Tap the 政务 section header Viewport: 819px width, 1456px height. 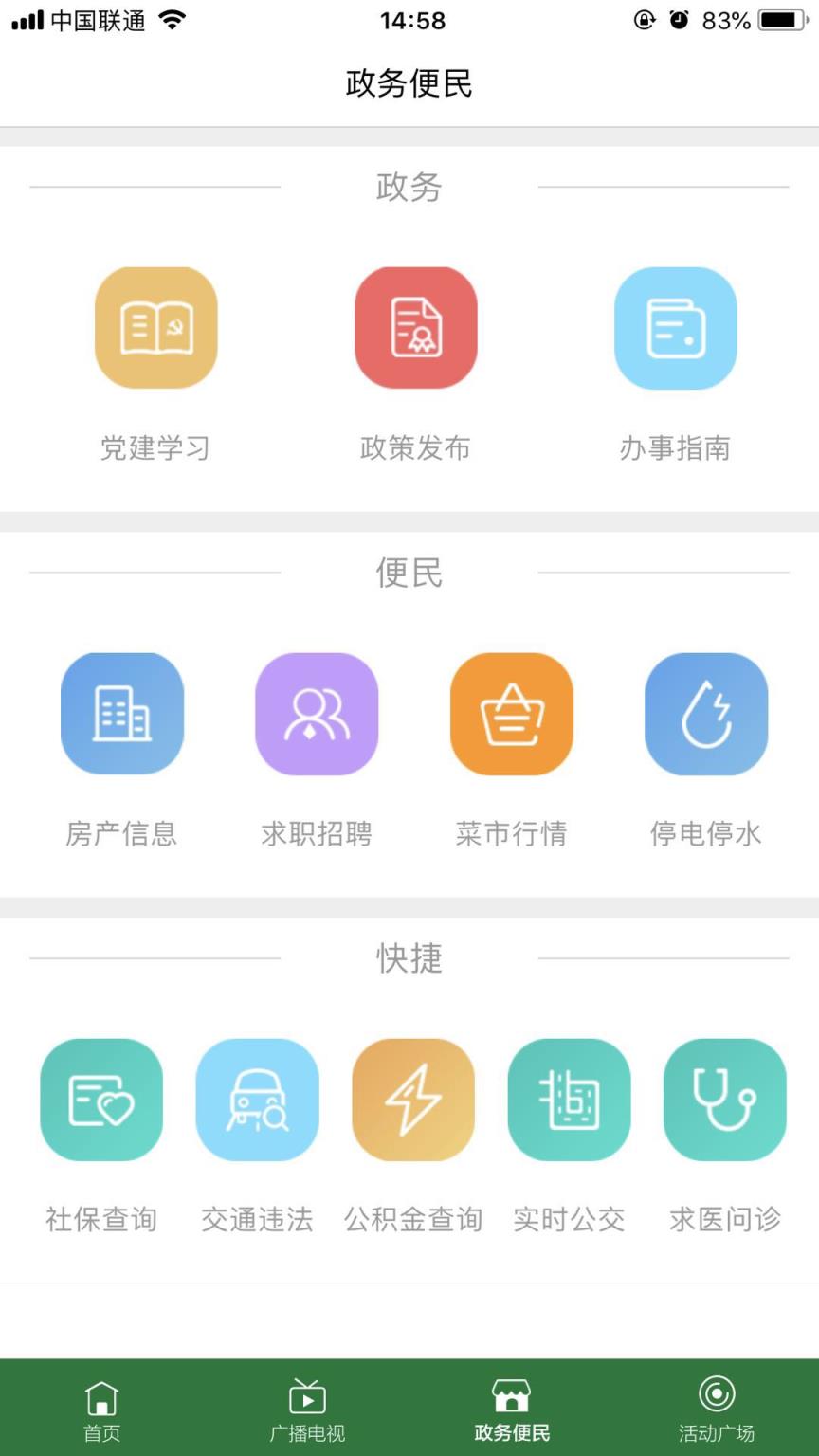click(x=409, y=189)
